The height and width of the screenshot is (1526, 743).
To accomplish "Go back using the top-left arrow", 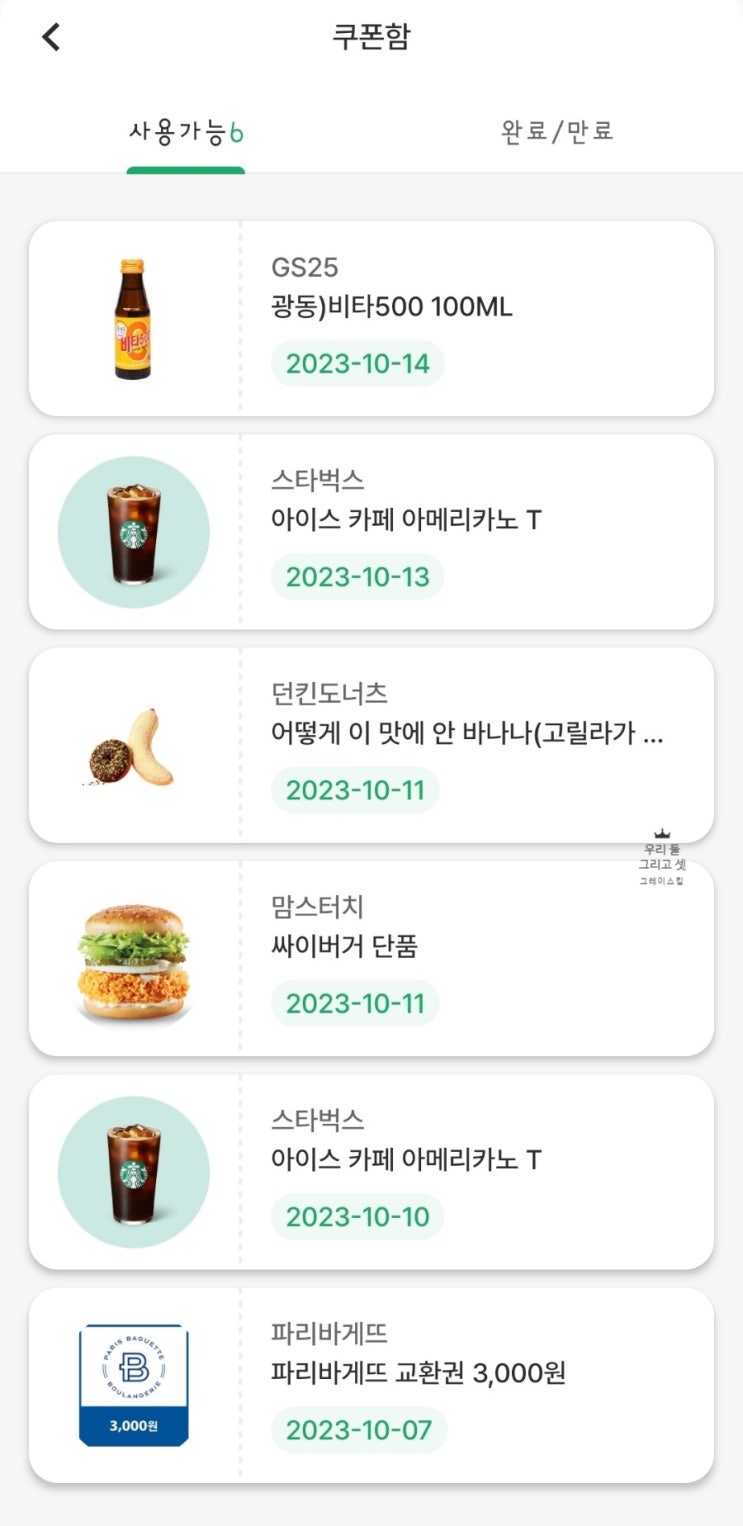I will [x=51, y=37].
